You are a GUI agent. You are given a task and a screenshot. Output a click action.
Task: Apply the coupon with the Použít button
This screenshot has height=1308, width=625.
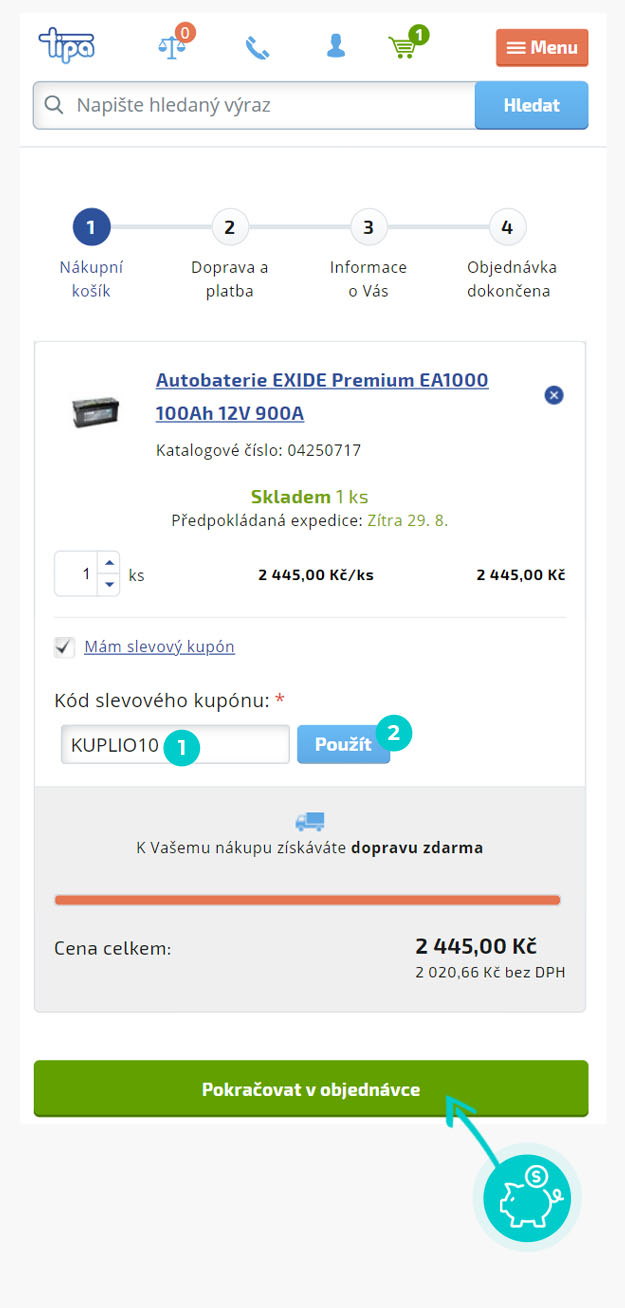(343, 745)
